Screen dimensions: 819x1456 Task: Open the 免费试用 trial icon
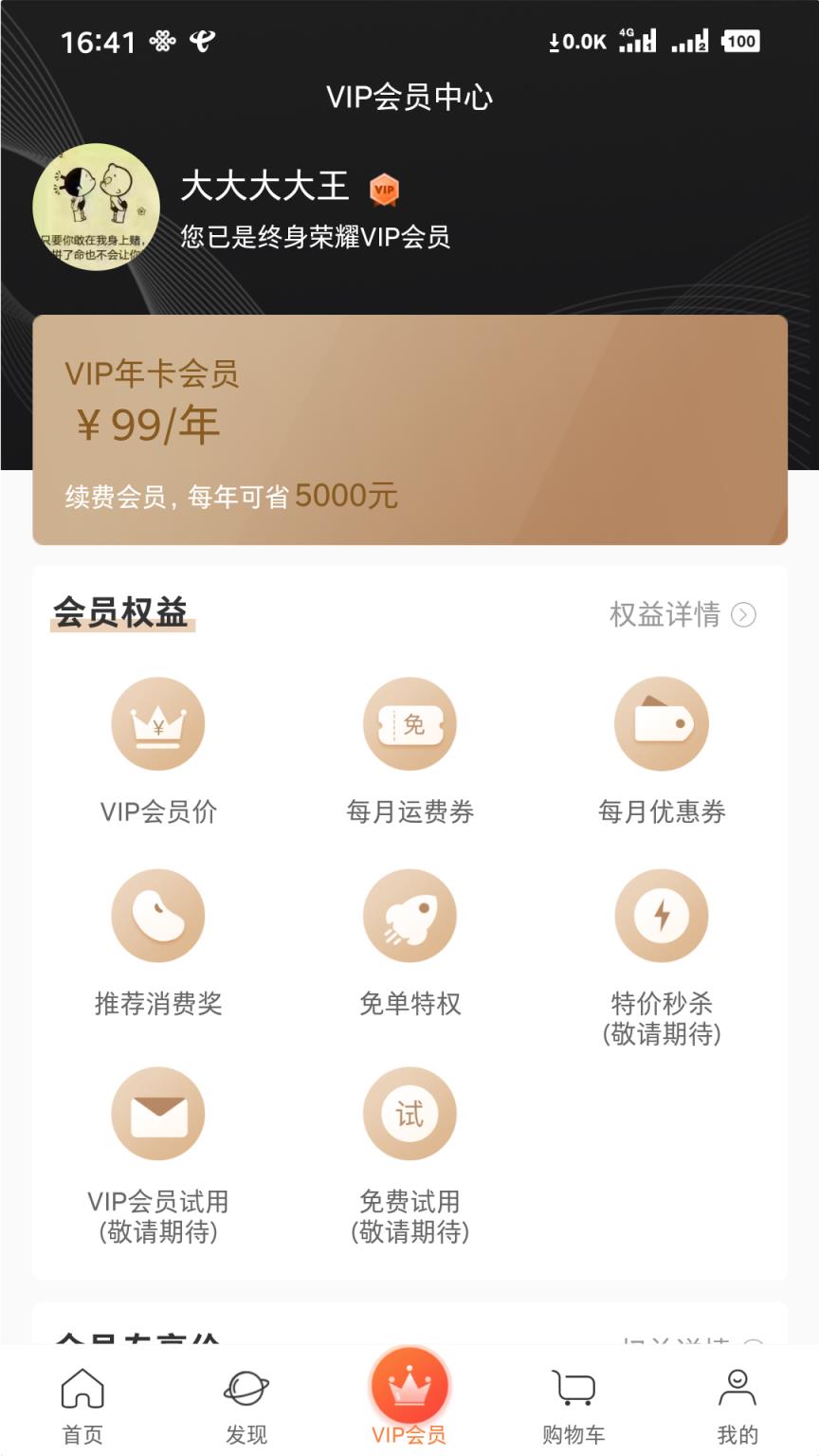click(x=409, y=1114)
